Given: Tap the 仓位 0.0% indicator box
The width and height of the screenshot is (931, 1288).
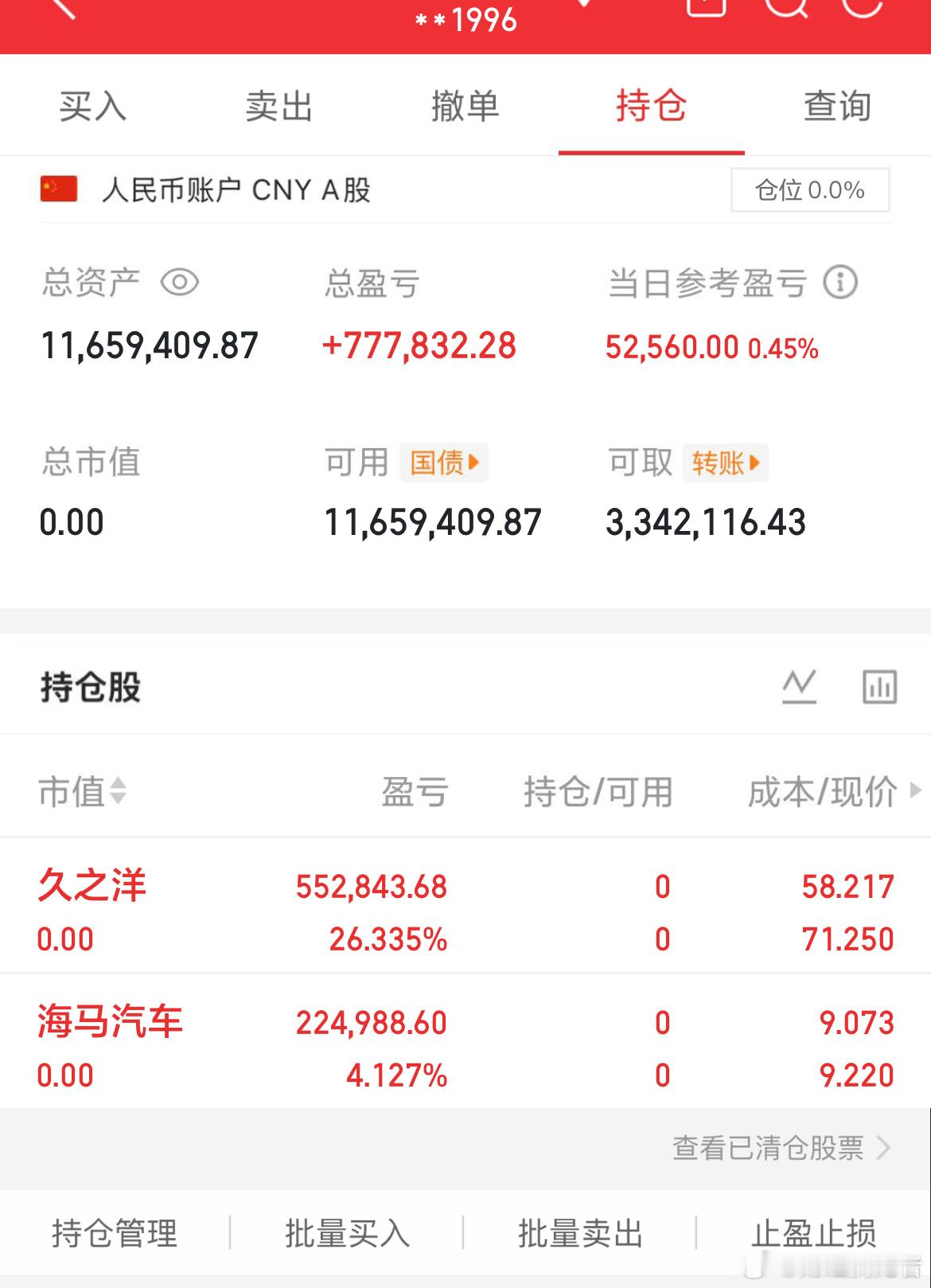Looking at the screenshot, I should coord(808,190).
